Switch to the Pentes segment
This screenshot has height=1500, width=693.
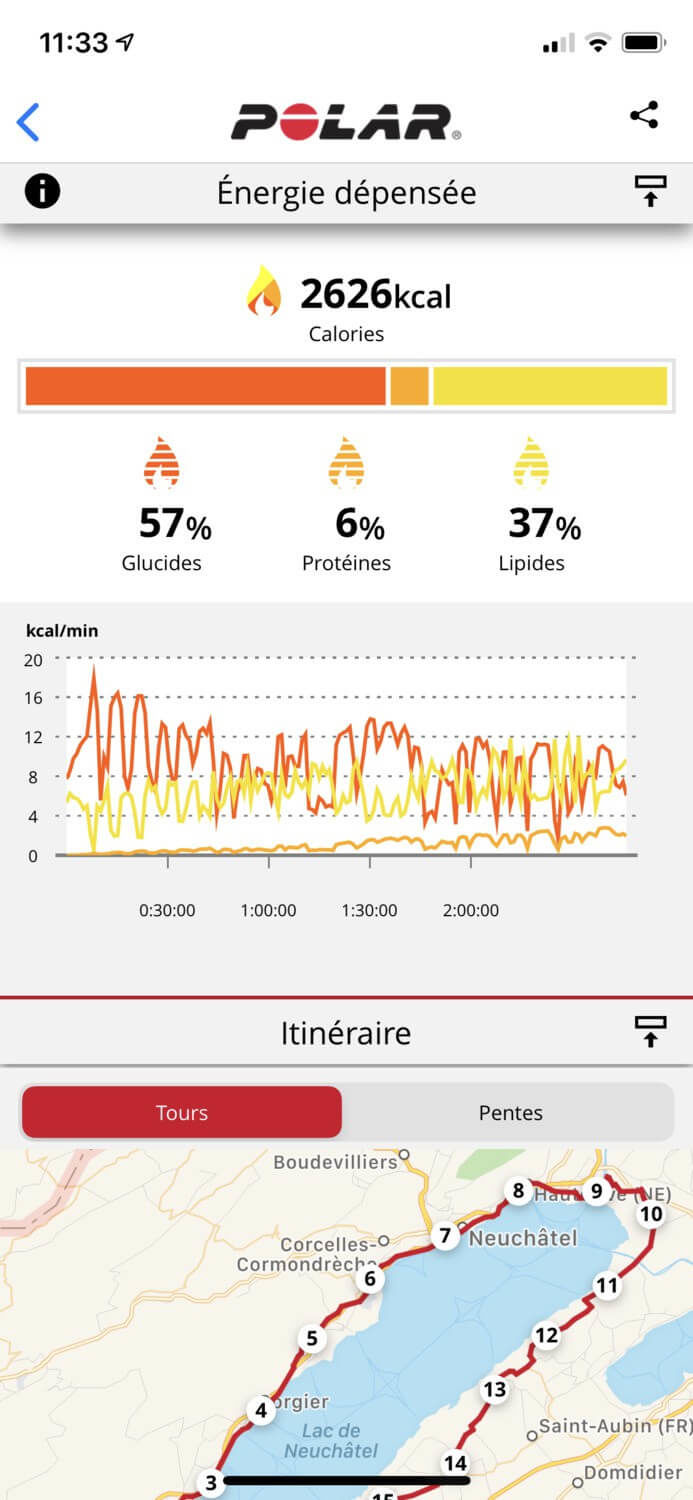coord(510,1113)
